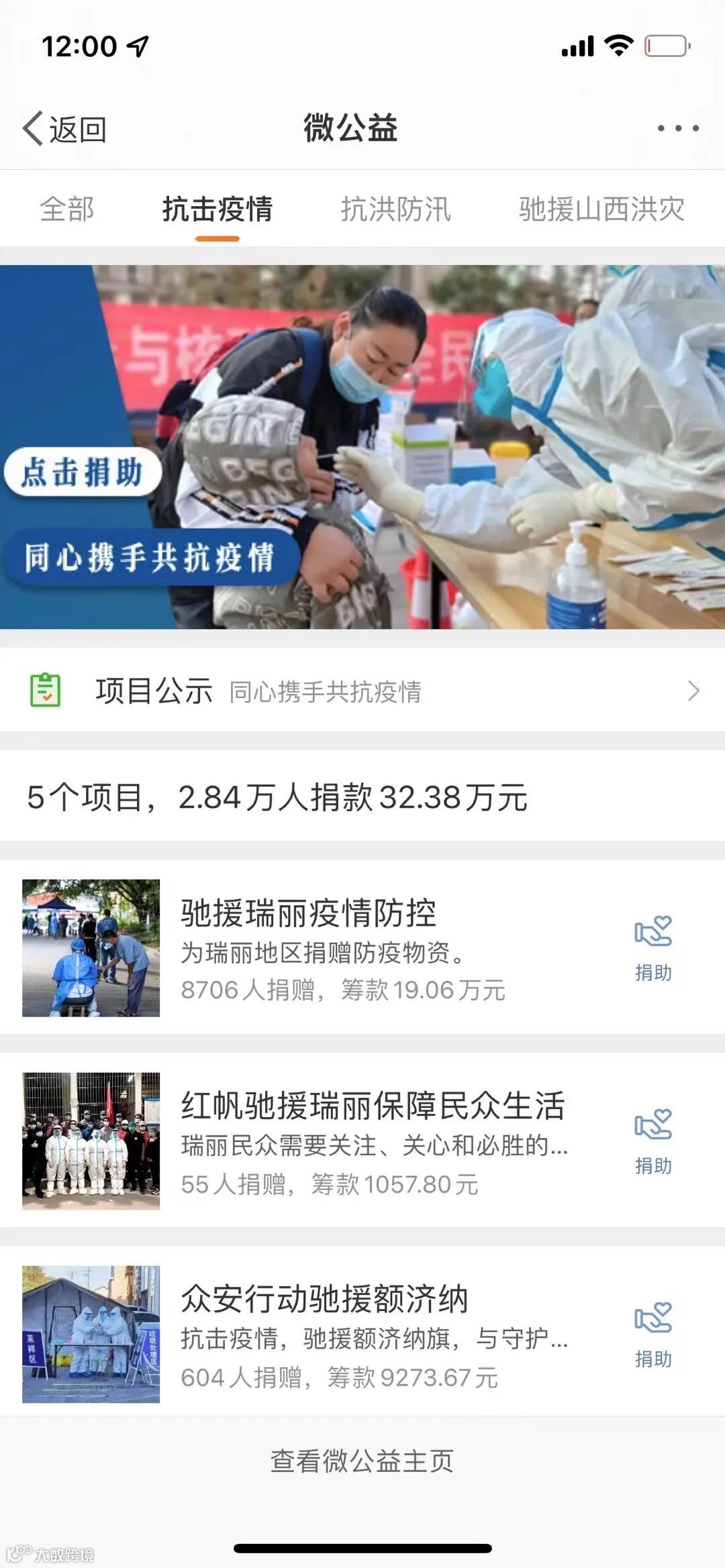Image resolution: width=725 pixels, height=1568 pixels.
Task: Open the 查看微公益主页 link
Action: pos(362,1461)
